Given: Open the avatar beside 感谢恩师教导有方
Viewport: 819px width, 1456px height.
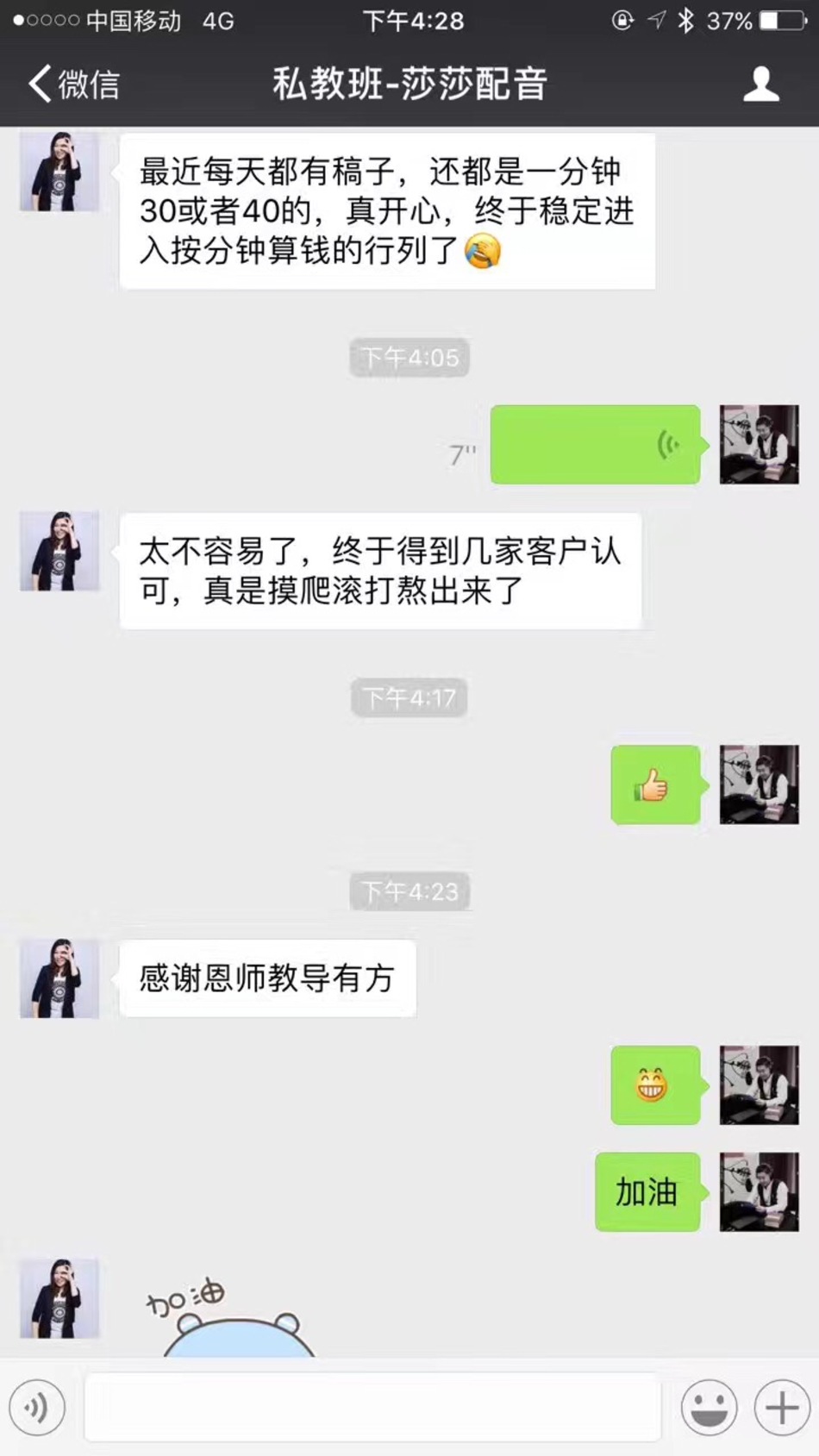Looking at the screenshot, I should [x=59, y=978].
